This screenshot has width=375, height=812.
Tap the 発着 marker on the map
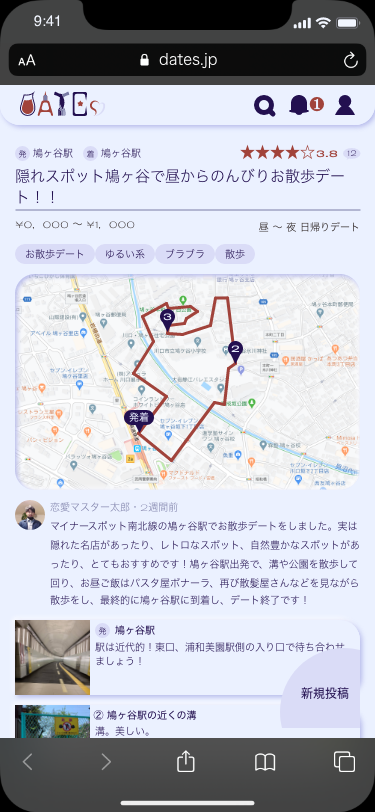139,418
